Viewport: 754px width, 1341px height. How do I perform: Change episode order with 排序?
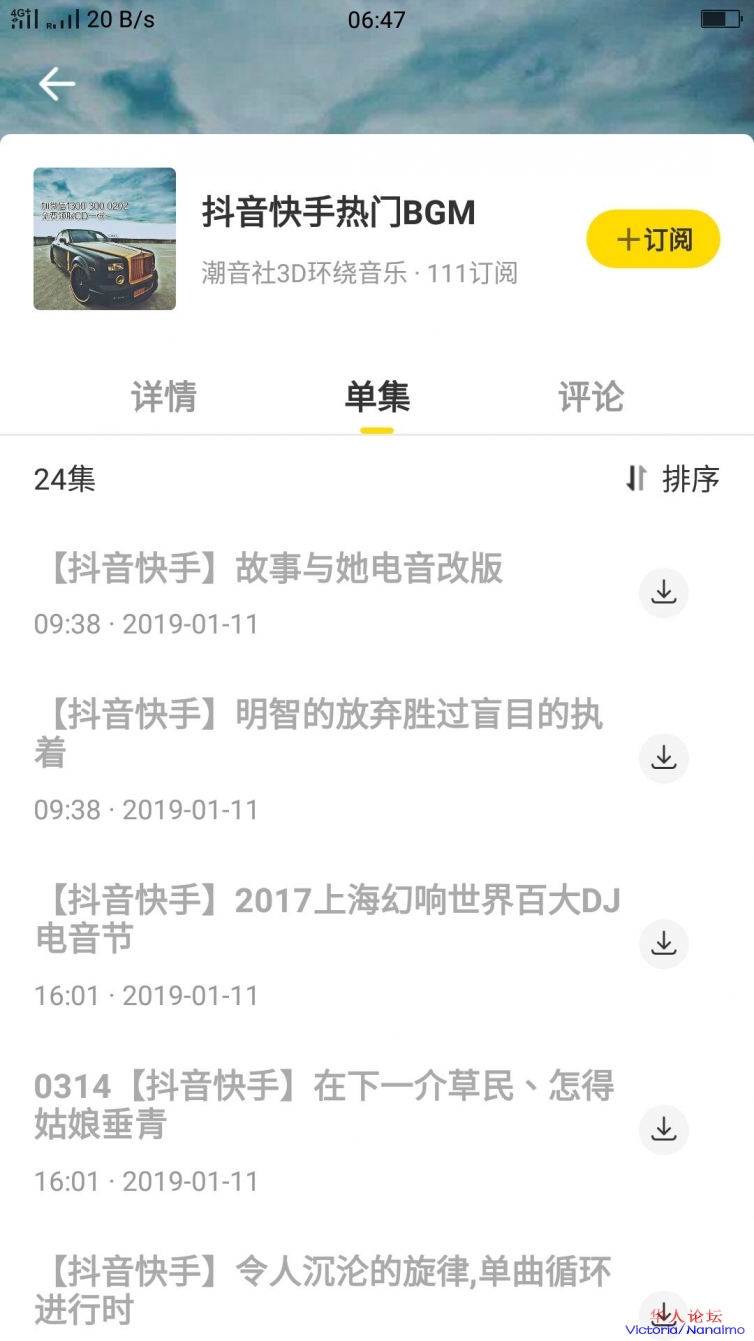click(672, 479)
